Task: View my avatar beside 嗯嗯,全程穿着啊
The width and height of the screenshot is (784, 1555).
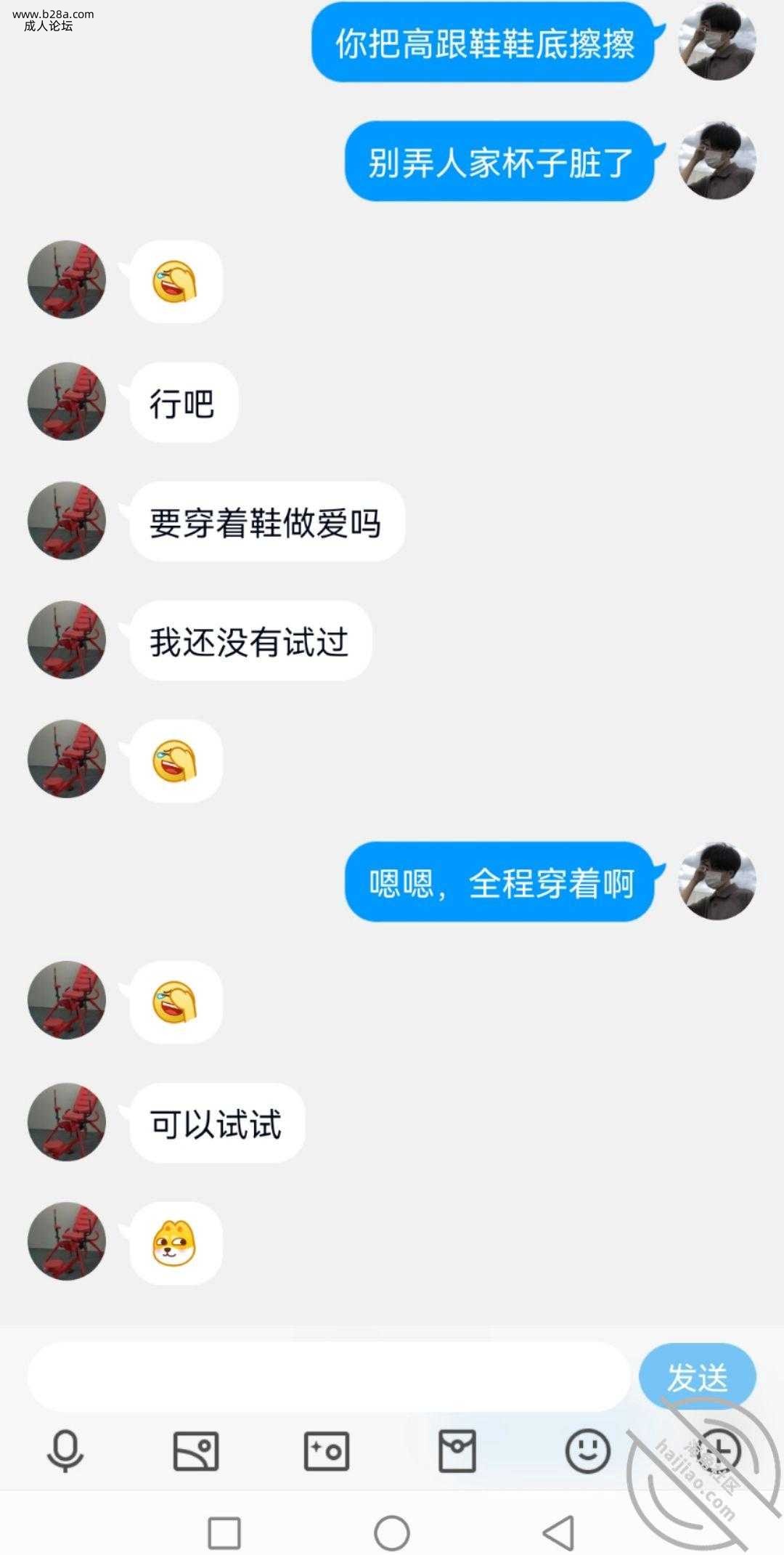Action: 717,881
